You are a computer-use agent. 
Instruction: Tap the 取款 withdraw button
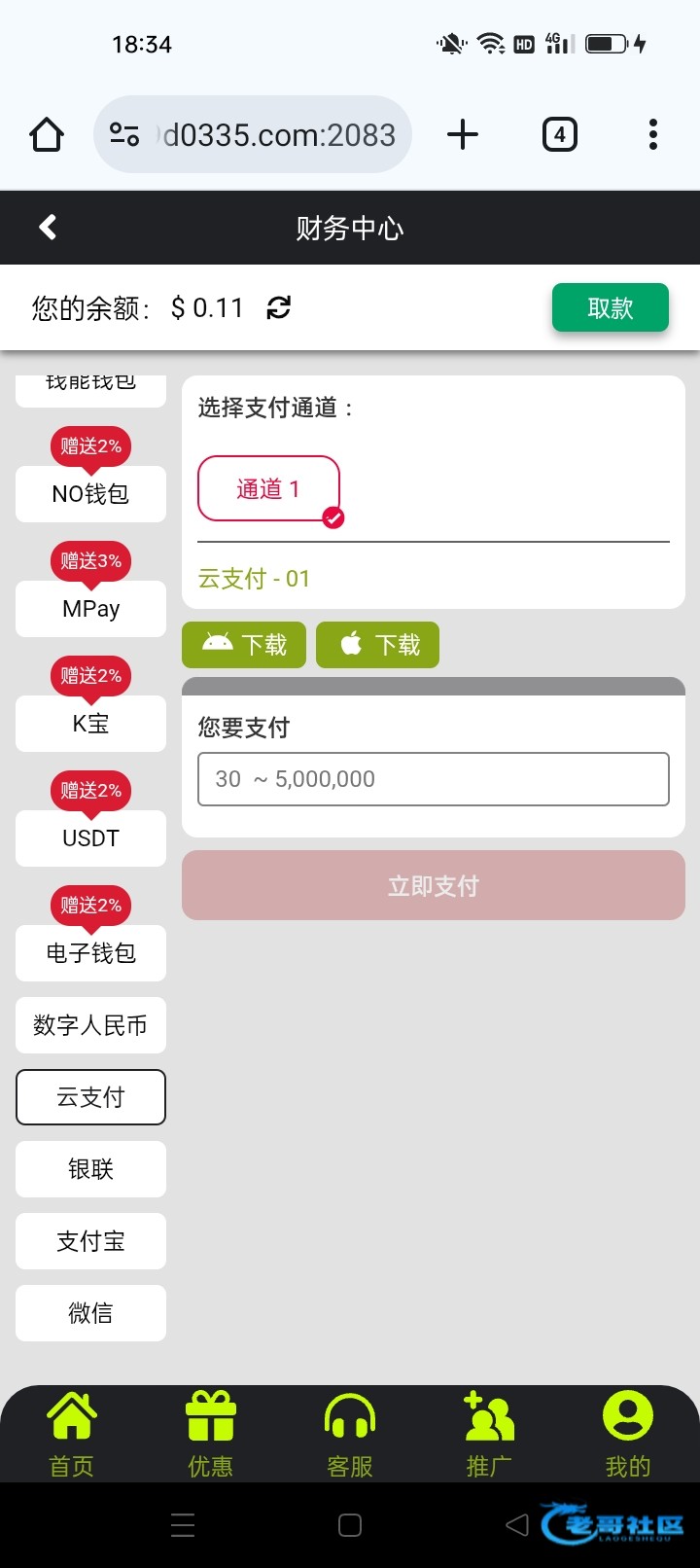click(610, 308)
